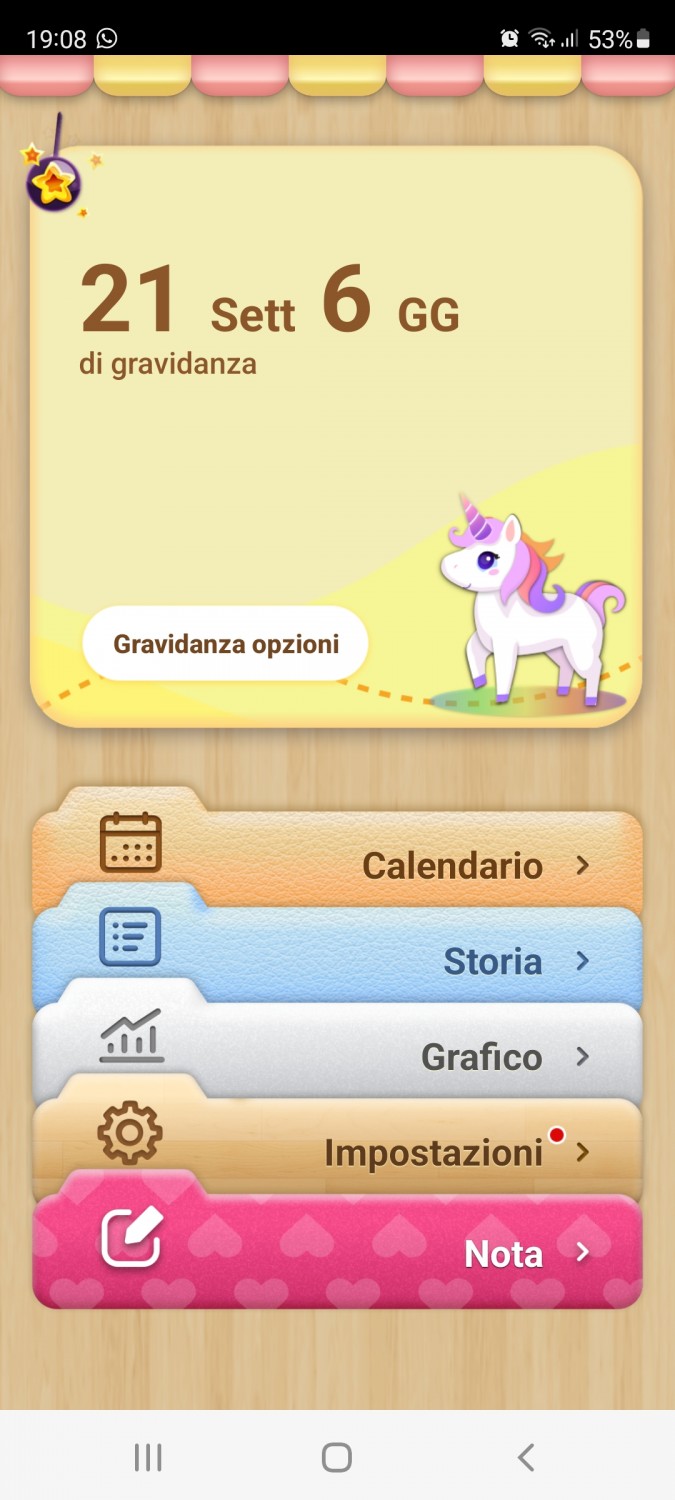Tap the star badge icon

(53, 182)
